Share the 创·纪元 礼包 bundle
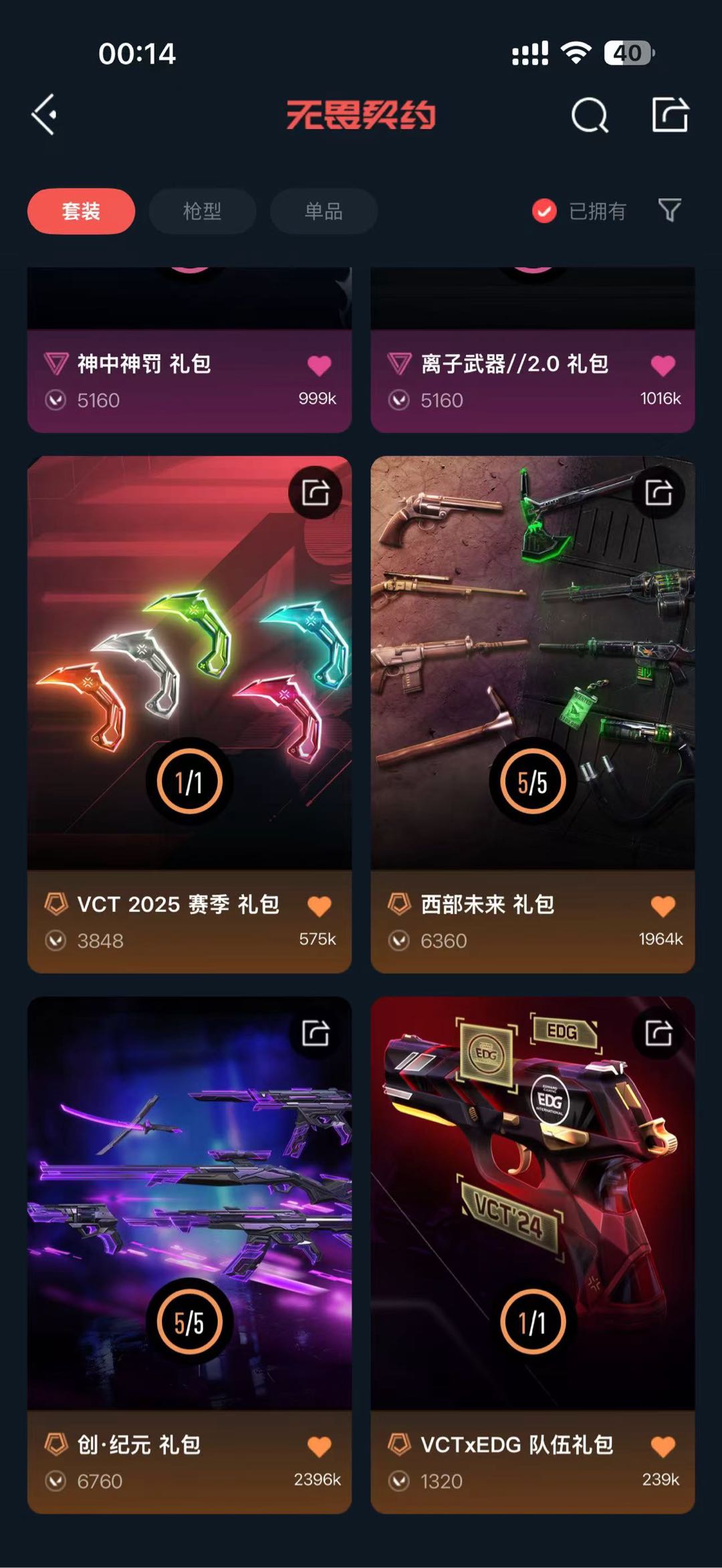 [x=316, y=1034]
